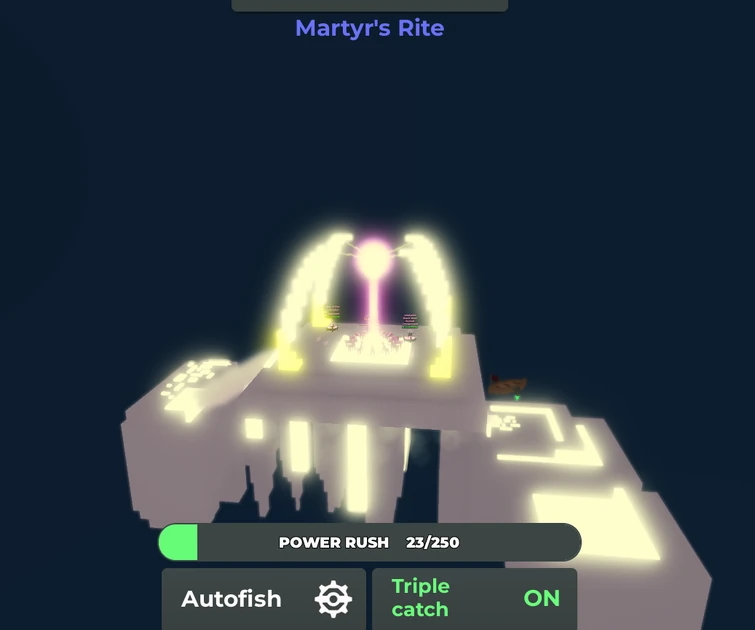
Task: Tap the Autofish button
Action: click(232, 599)
